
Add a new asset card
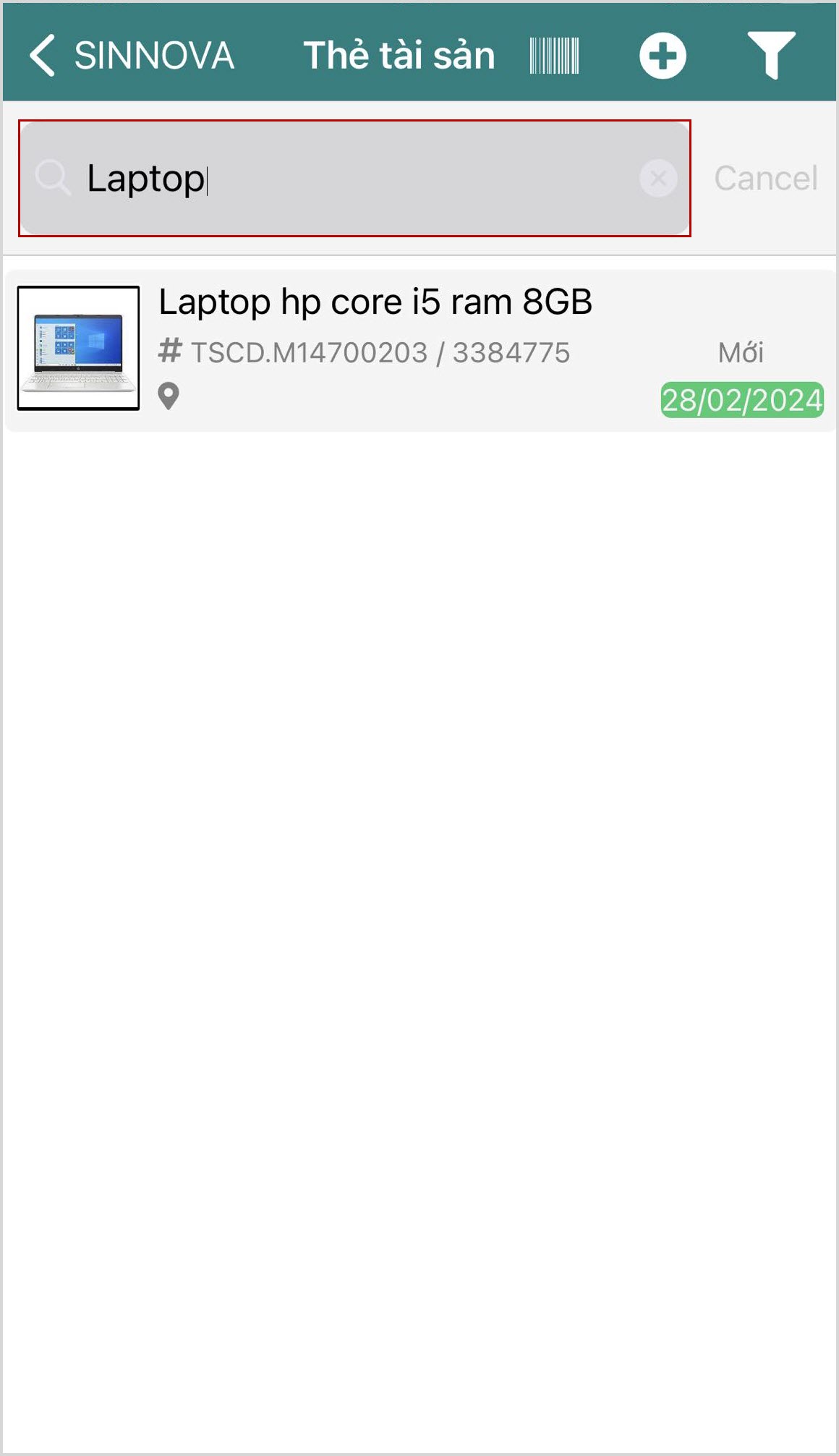coord(662,56)
